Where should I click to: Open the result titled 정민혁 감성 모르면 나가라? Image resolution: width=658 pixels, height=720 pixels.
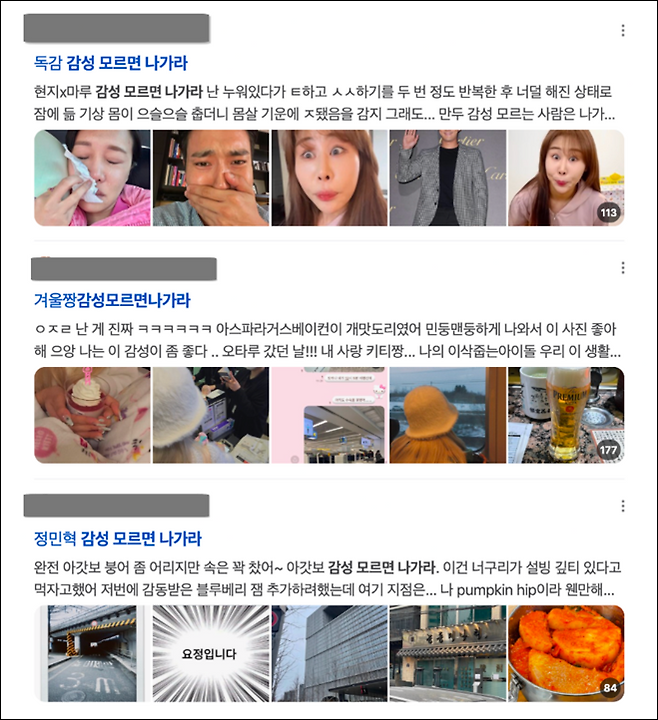[x=117, y=538]
